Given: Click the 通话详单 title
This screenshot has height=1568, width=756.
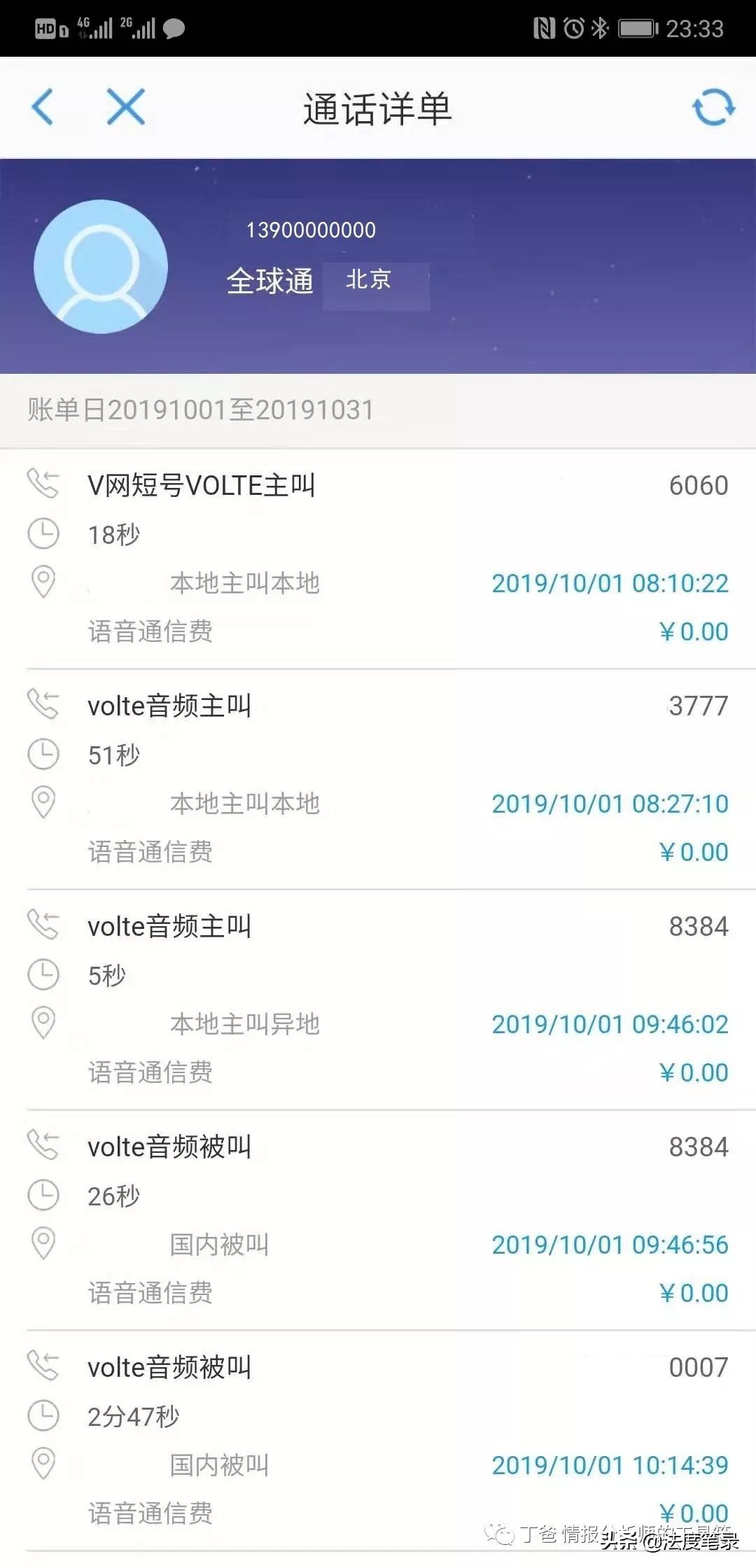Looking at the screenshot, I should tap(378, 109).
